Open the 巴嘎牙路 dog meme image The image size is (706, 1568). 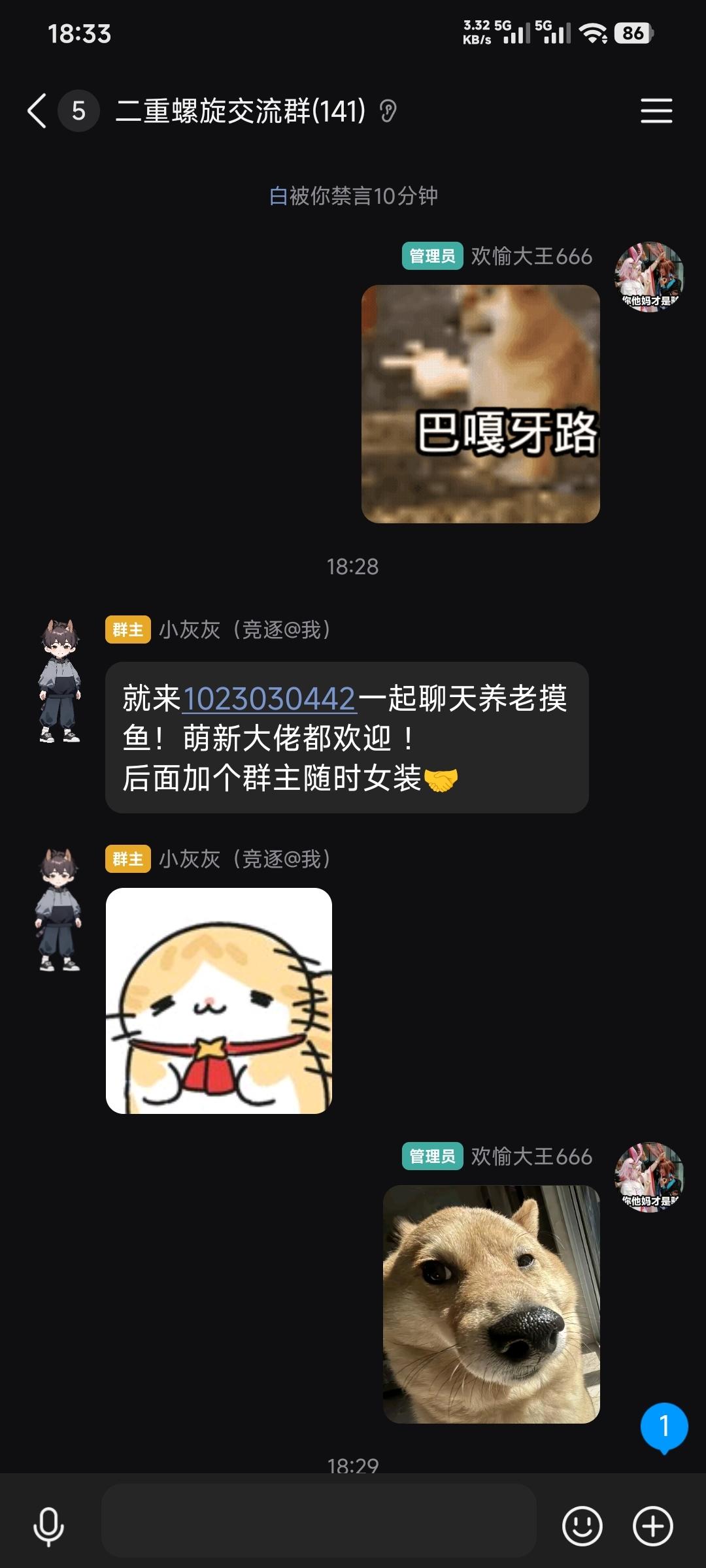click(480, 404)
